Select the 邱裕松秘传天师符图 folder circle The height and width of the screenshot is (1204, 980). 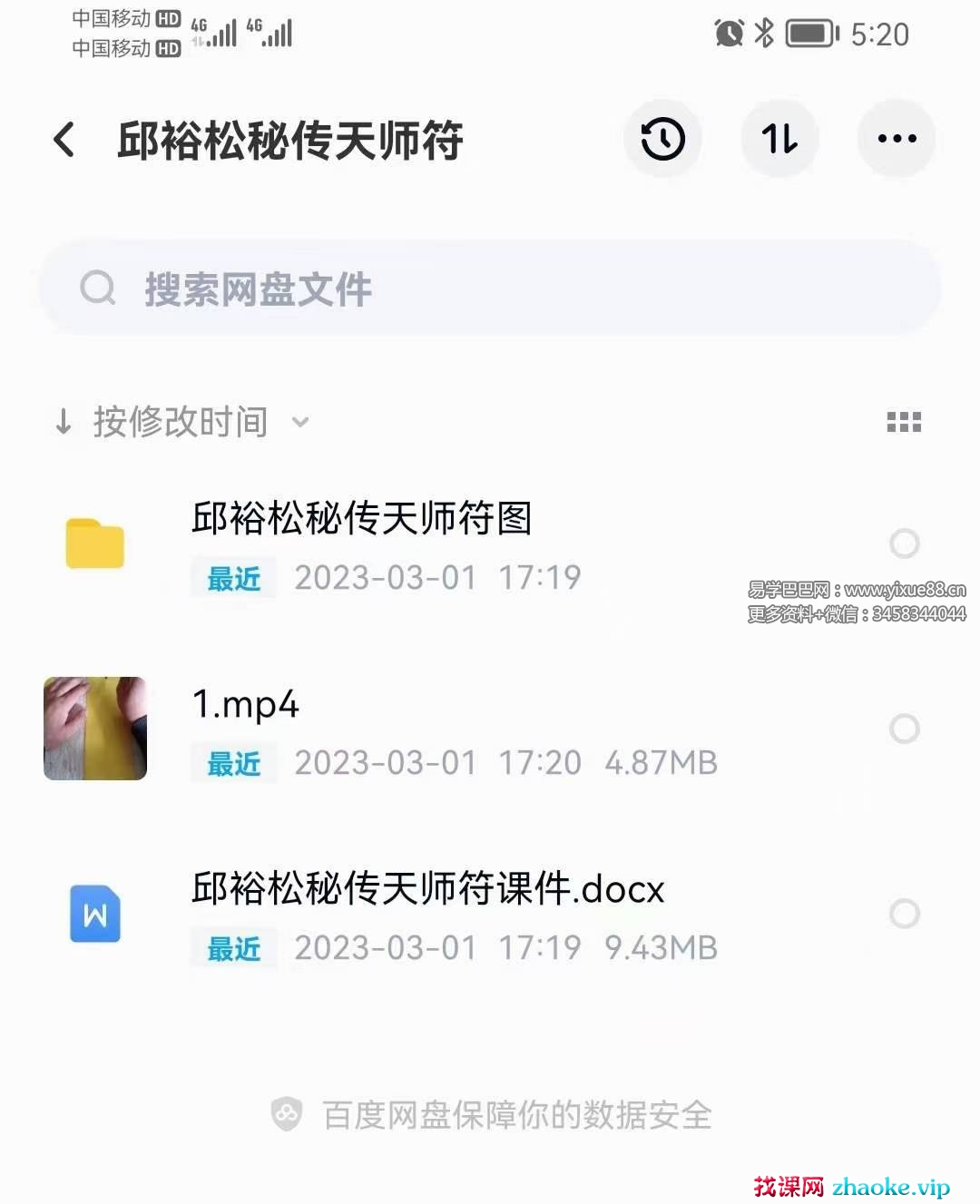point(904,543)
